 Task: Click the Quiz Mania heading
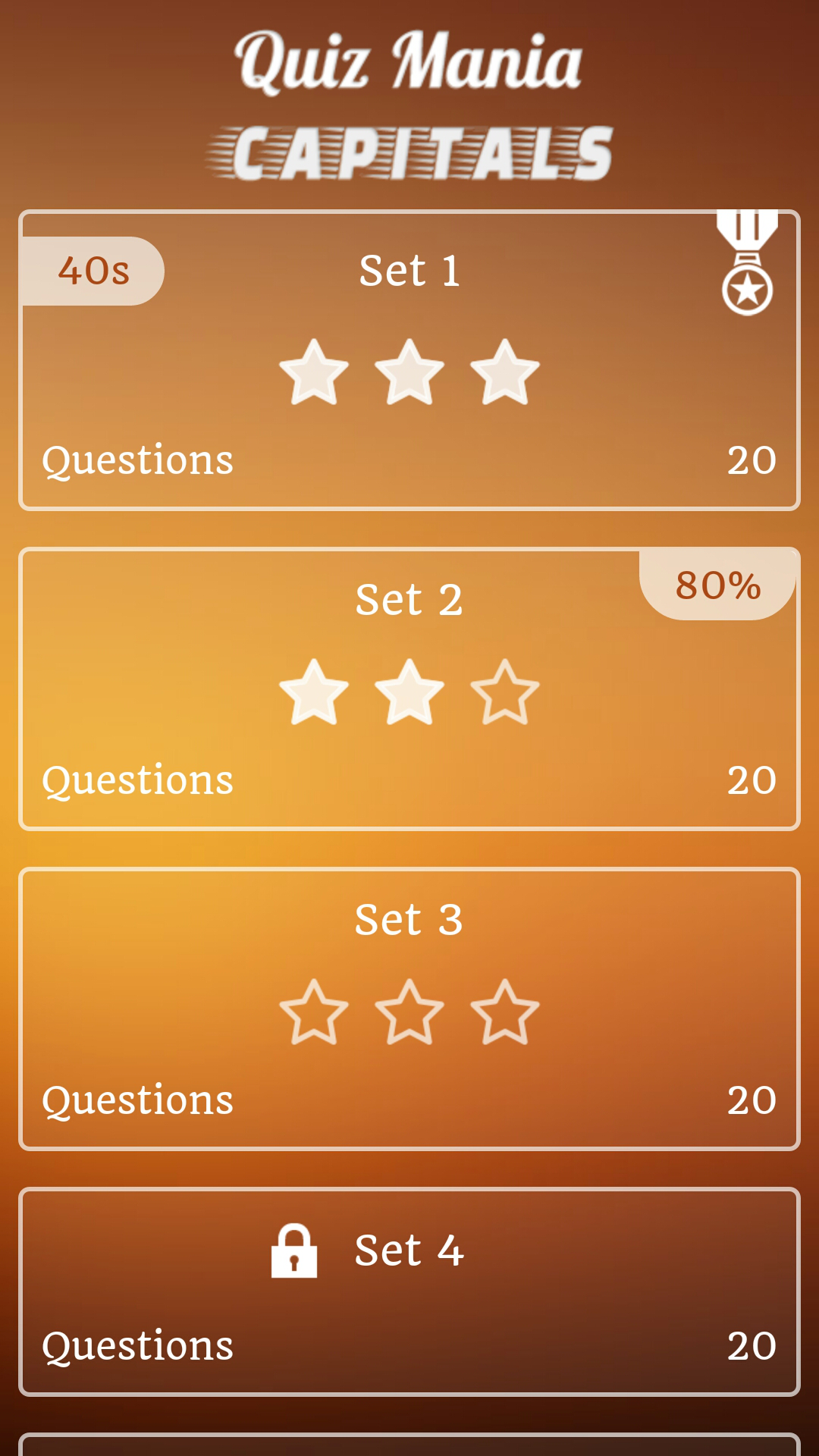pos(409,64)
